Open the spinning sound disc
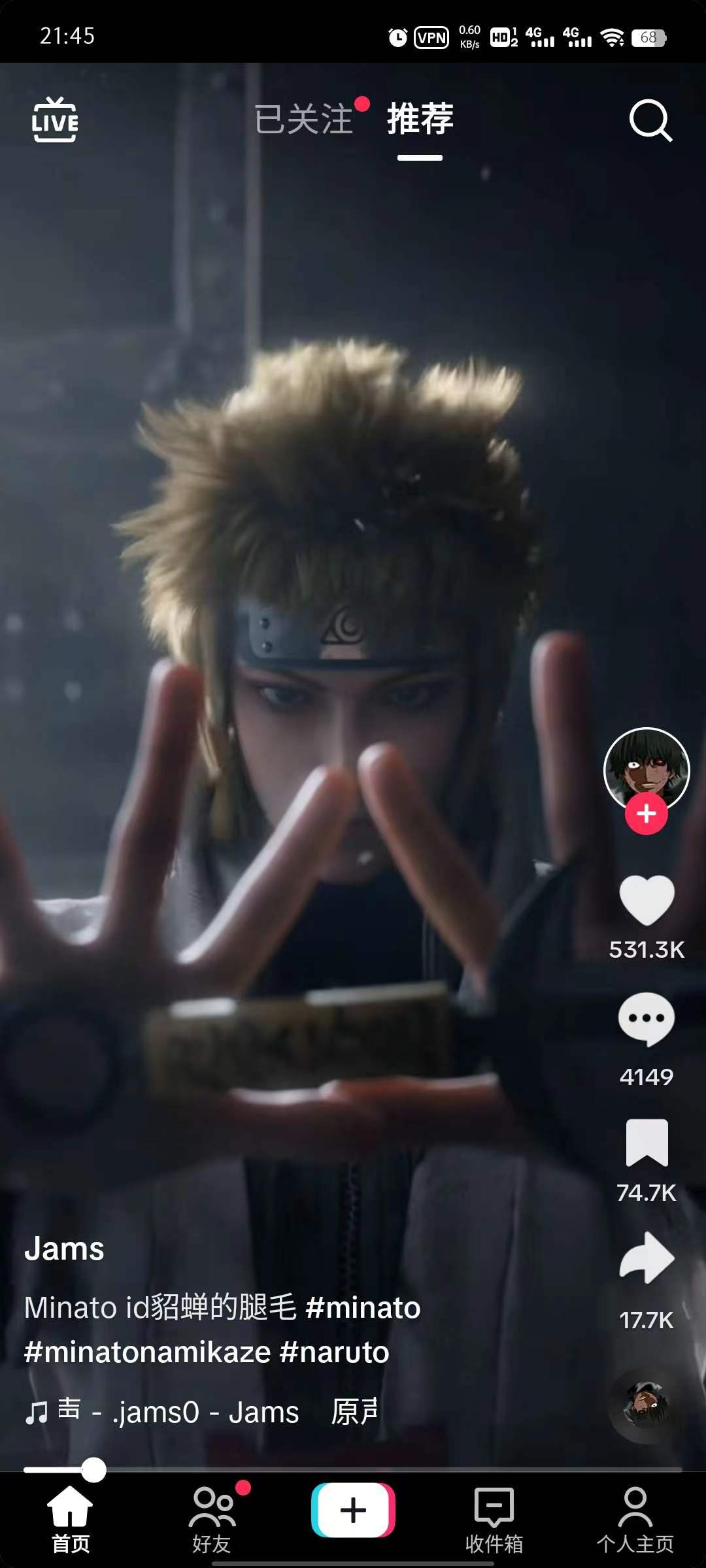The image size is (706, 1568). coord(646,1403)
